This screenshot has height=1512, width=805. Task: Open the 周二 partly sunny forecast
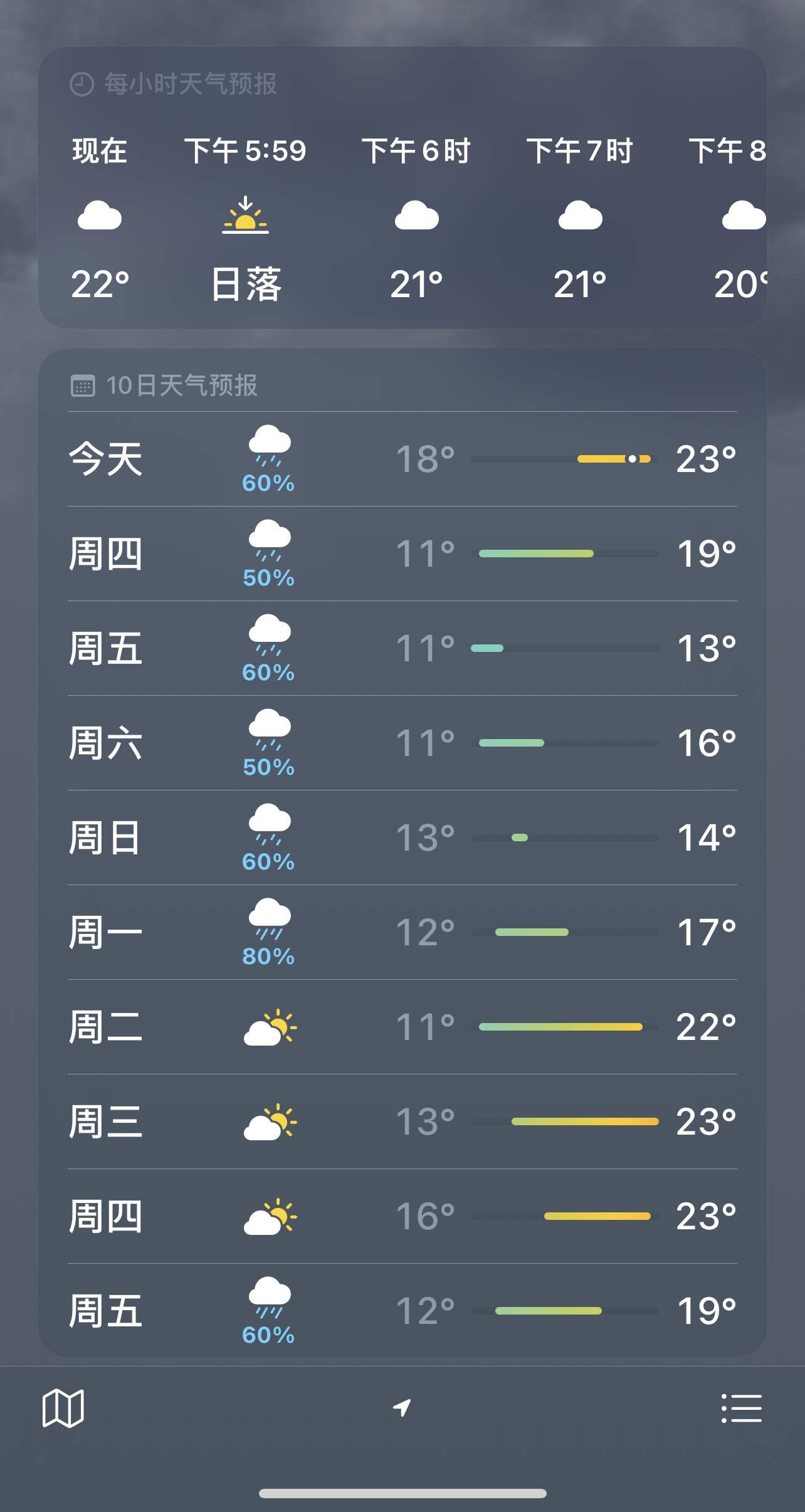pos(402,1027)
